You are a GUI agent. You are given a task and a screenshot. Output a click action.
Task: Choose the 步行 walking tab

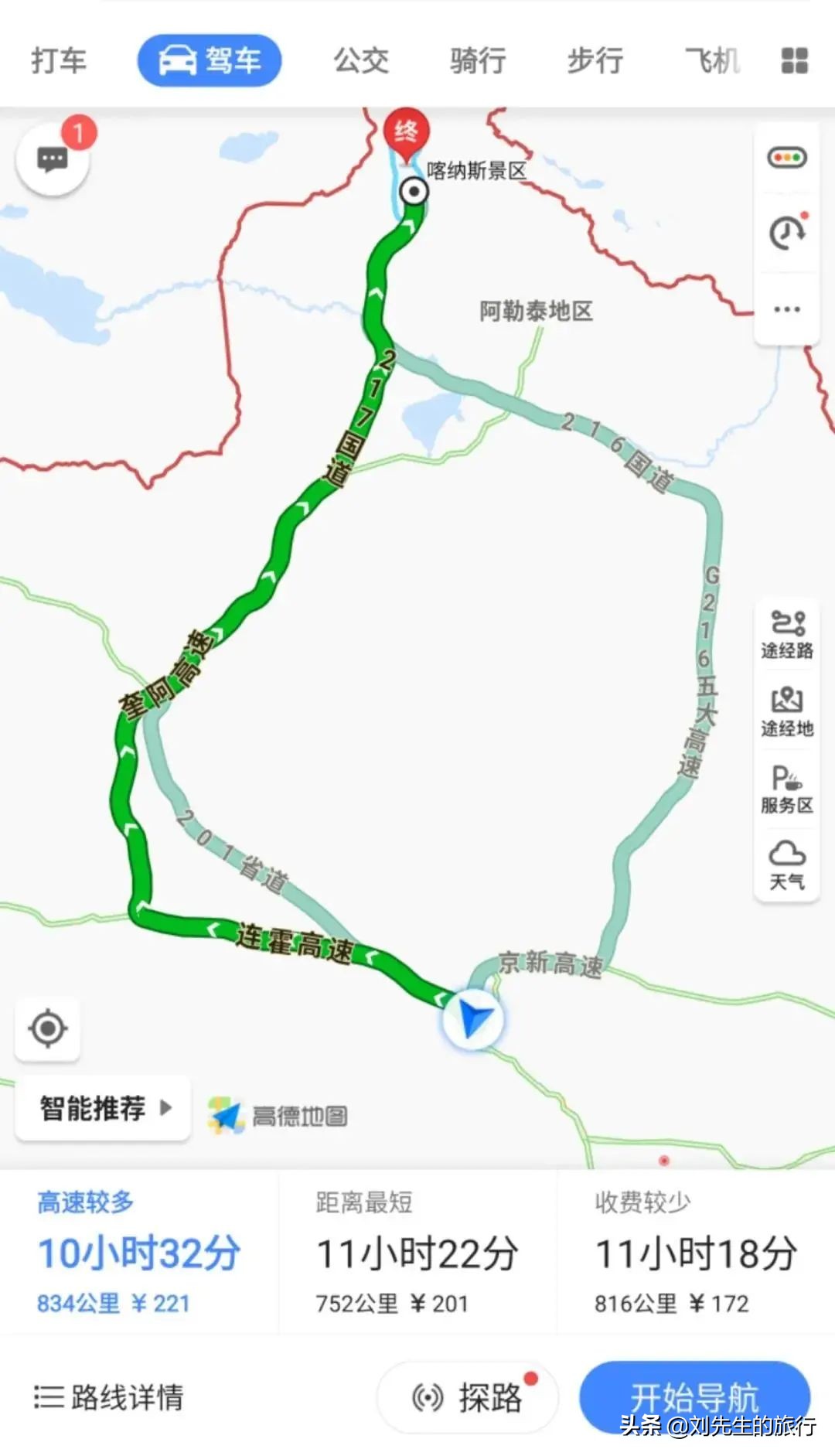point(595,60)
